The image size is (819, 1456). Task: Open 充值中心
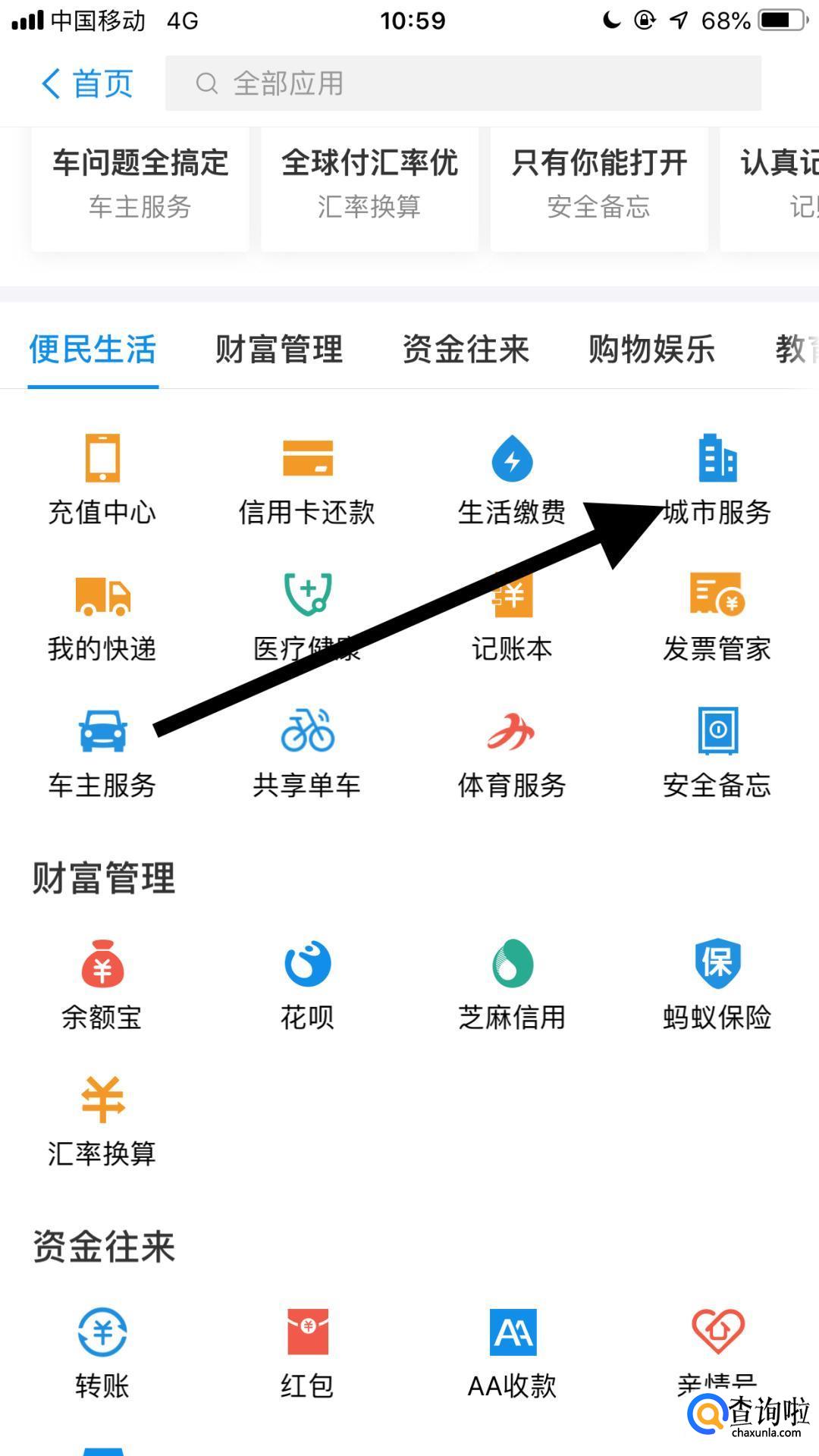(102, 478)
